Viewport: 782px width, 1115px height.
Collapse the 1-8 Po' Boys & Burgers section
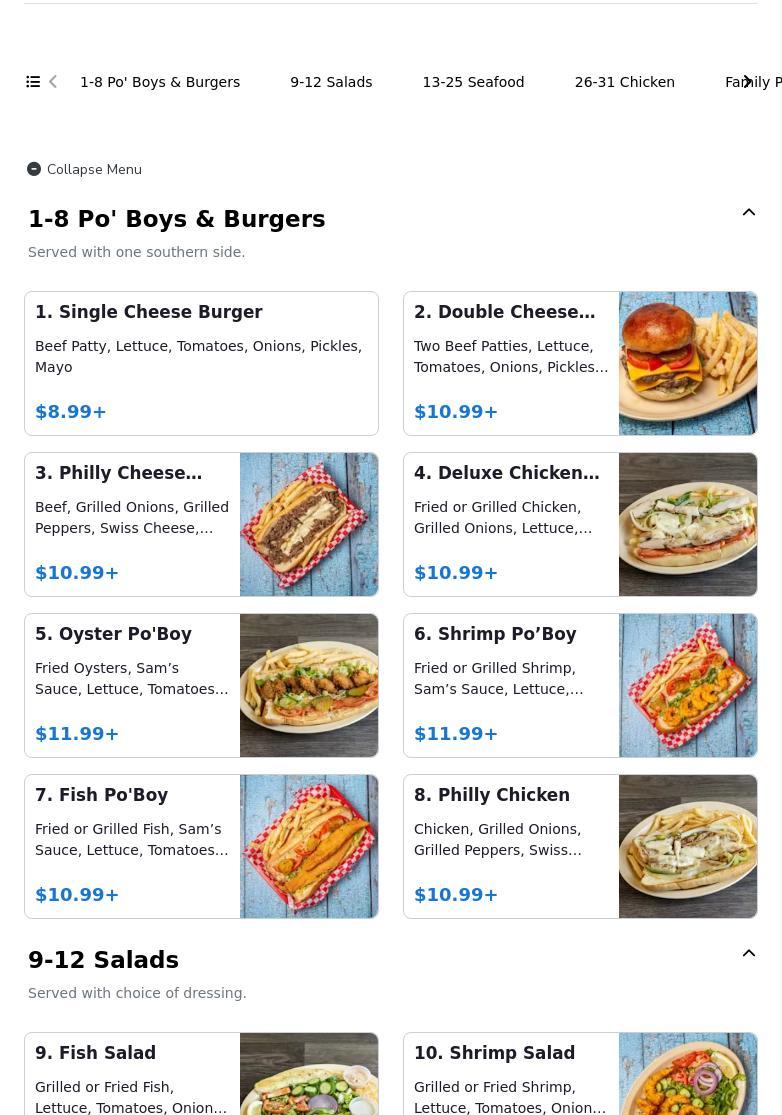(x=748, y=212)
